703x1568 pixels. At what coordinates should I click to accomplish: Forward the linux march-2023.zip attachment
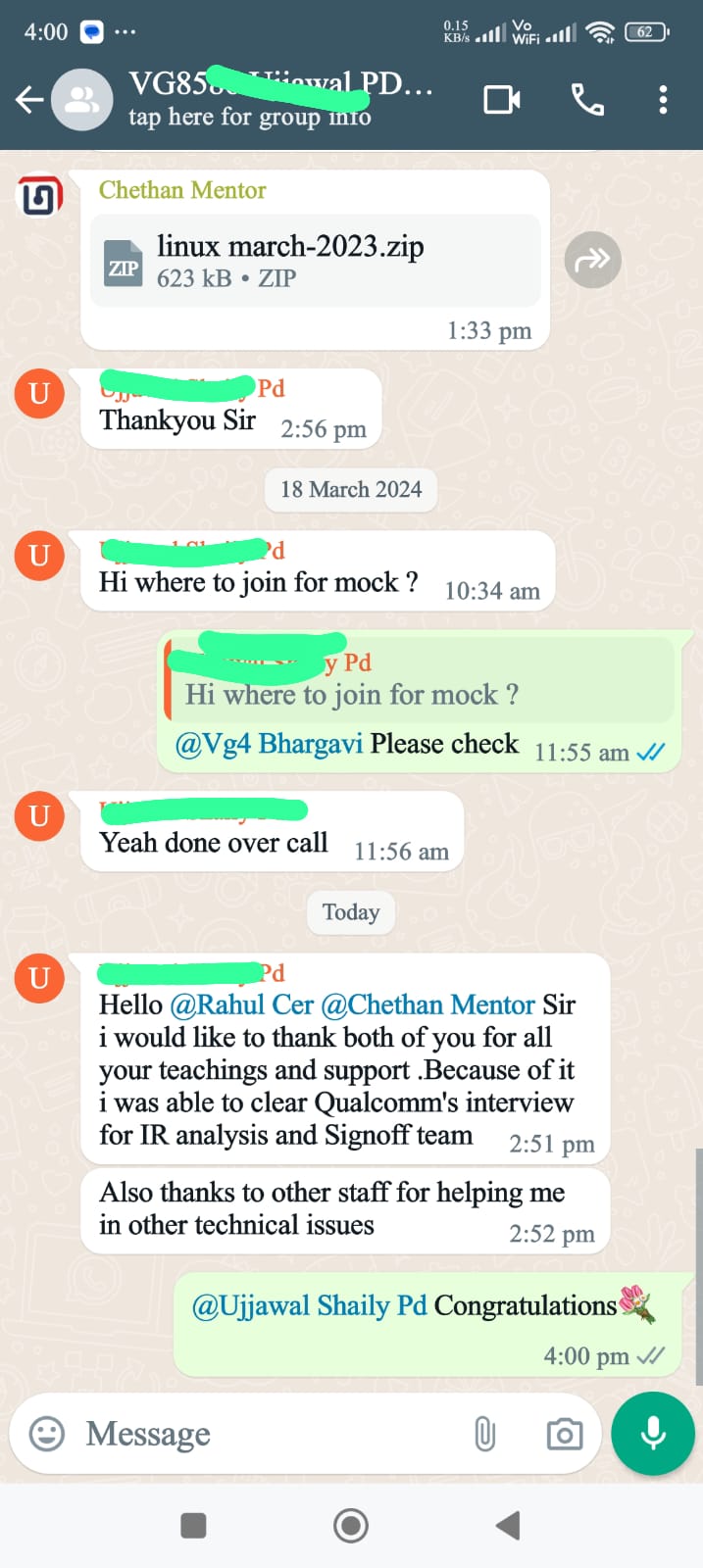tap(592, 260)
